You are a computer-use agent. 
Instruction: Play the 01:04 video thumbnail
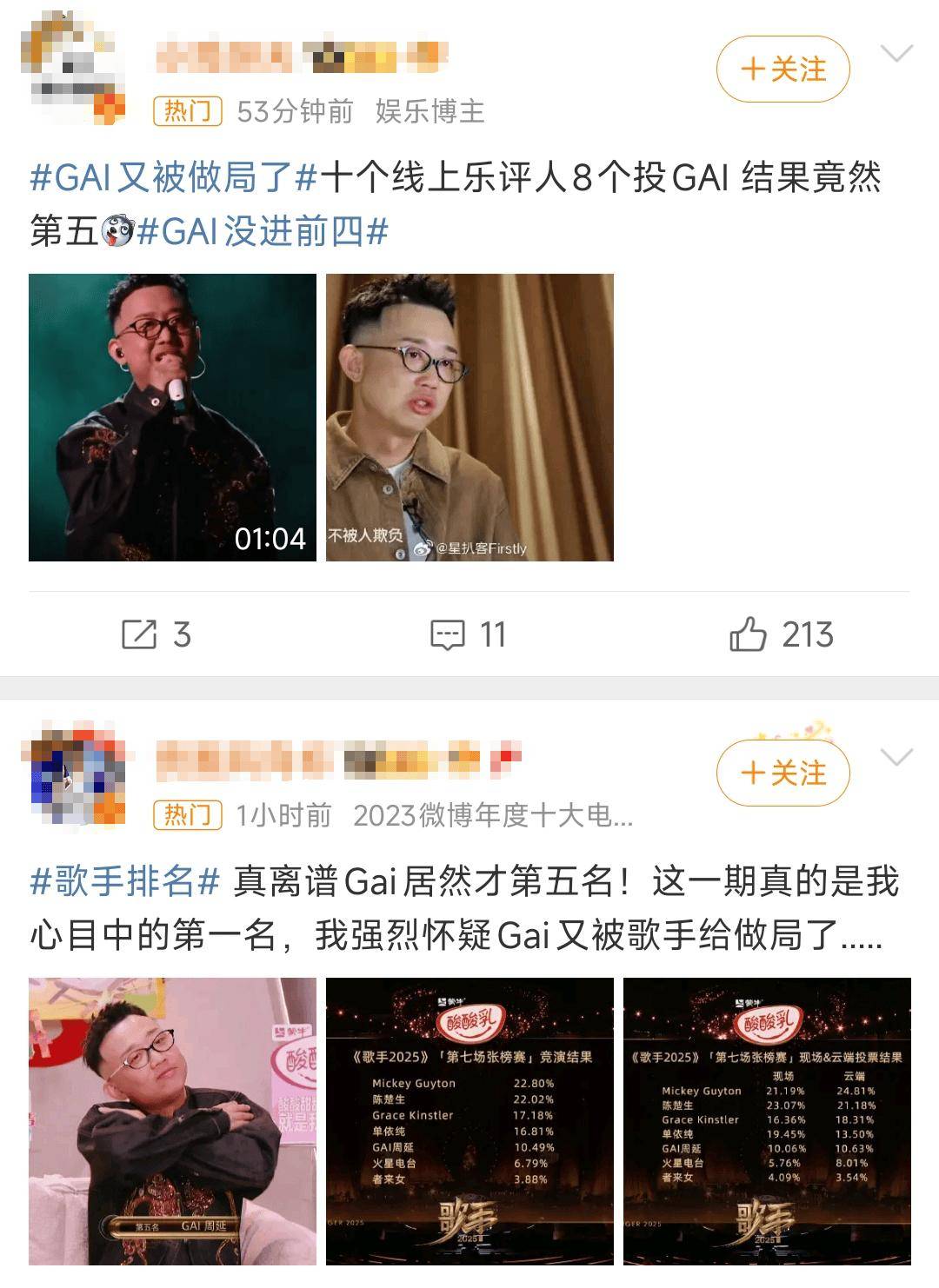point(172,417)
